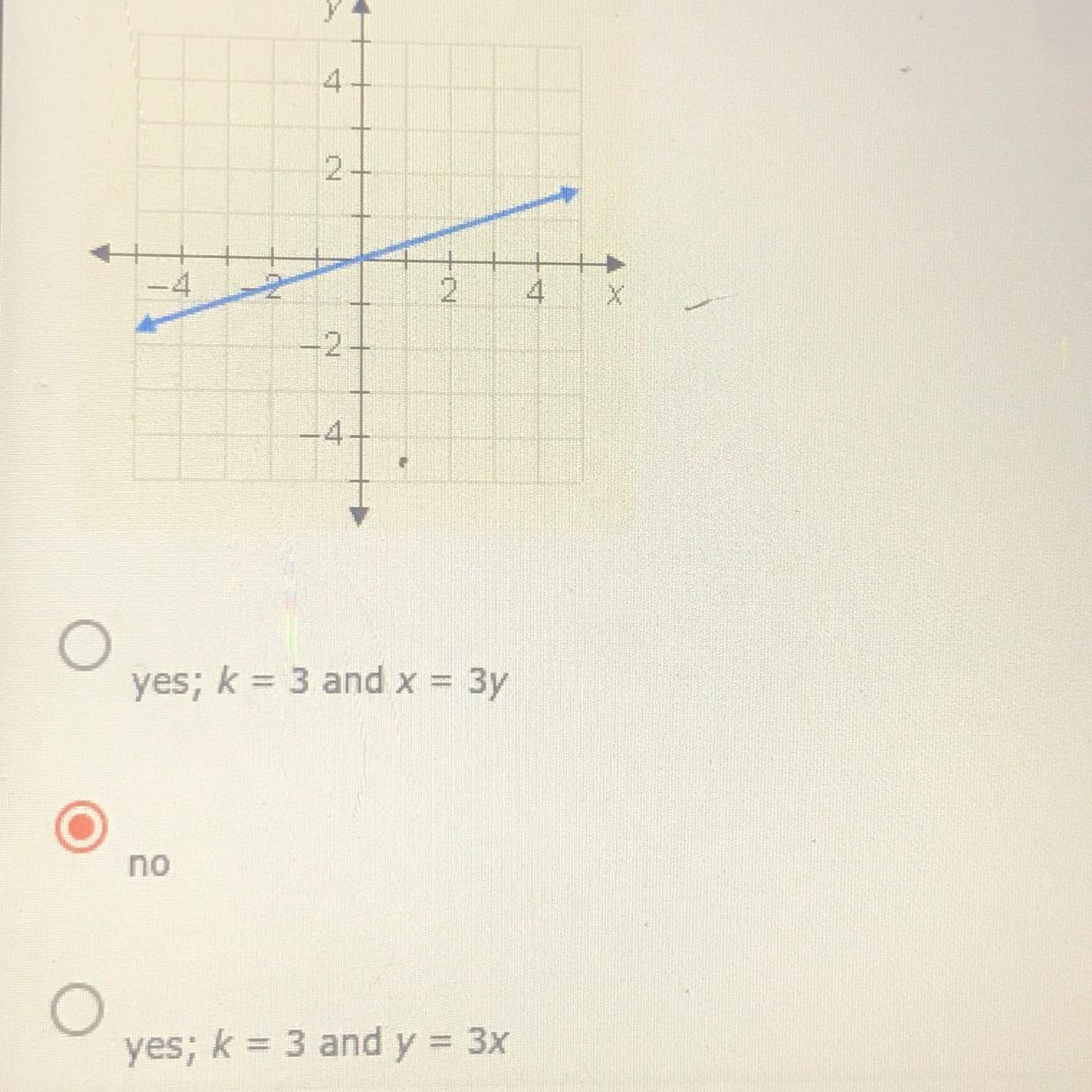
Task: Pick the answer yes; k = 3 and y = 3x
Action: point(77,1009)
